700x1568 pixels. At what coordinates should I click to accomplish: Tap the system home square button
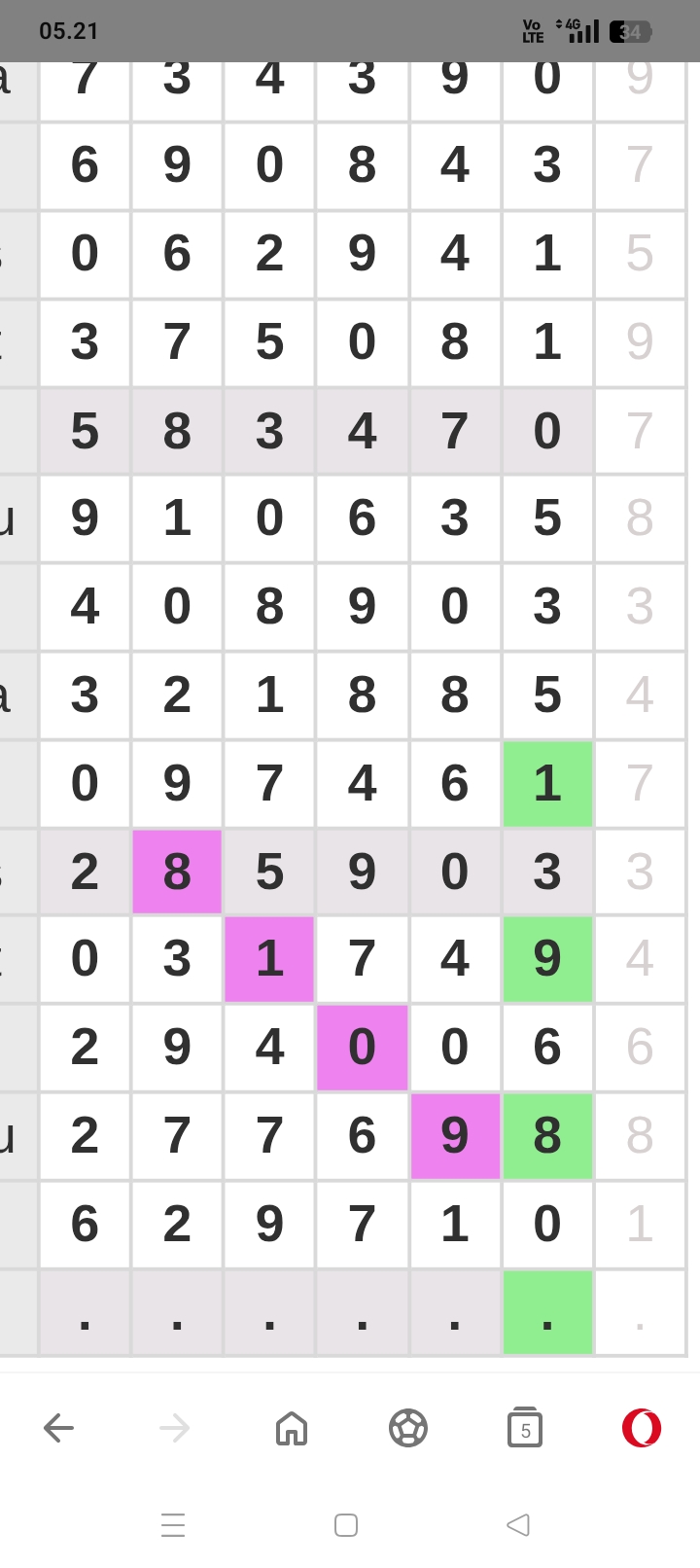tap(346, 1525)
